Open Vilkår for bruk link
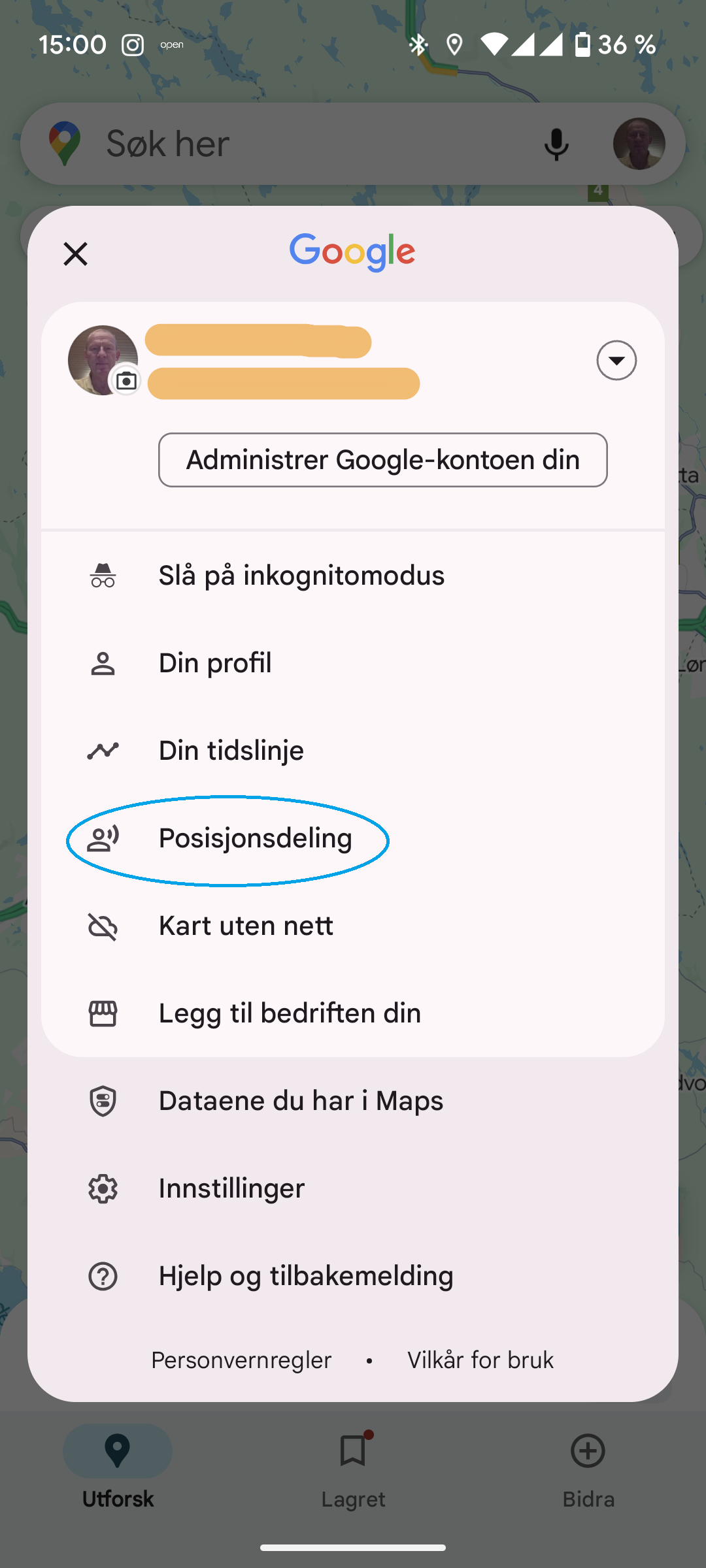 click(480, 1360)
